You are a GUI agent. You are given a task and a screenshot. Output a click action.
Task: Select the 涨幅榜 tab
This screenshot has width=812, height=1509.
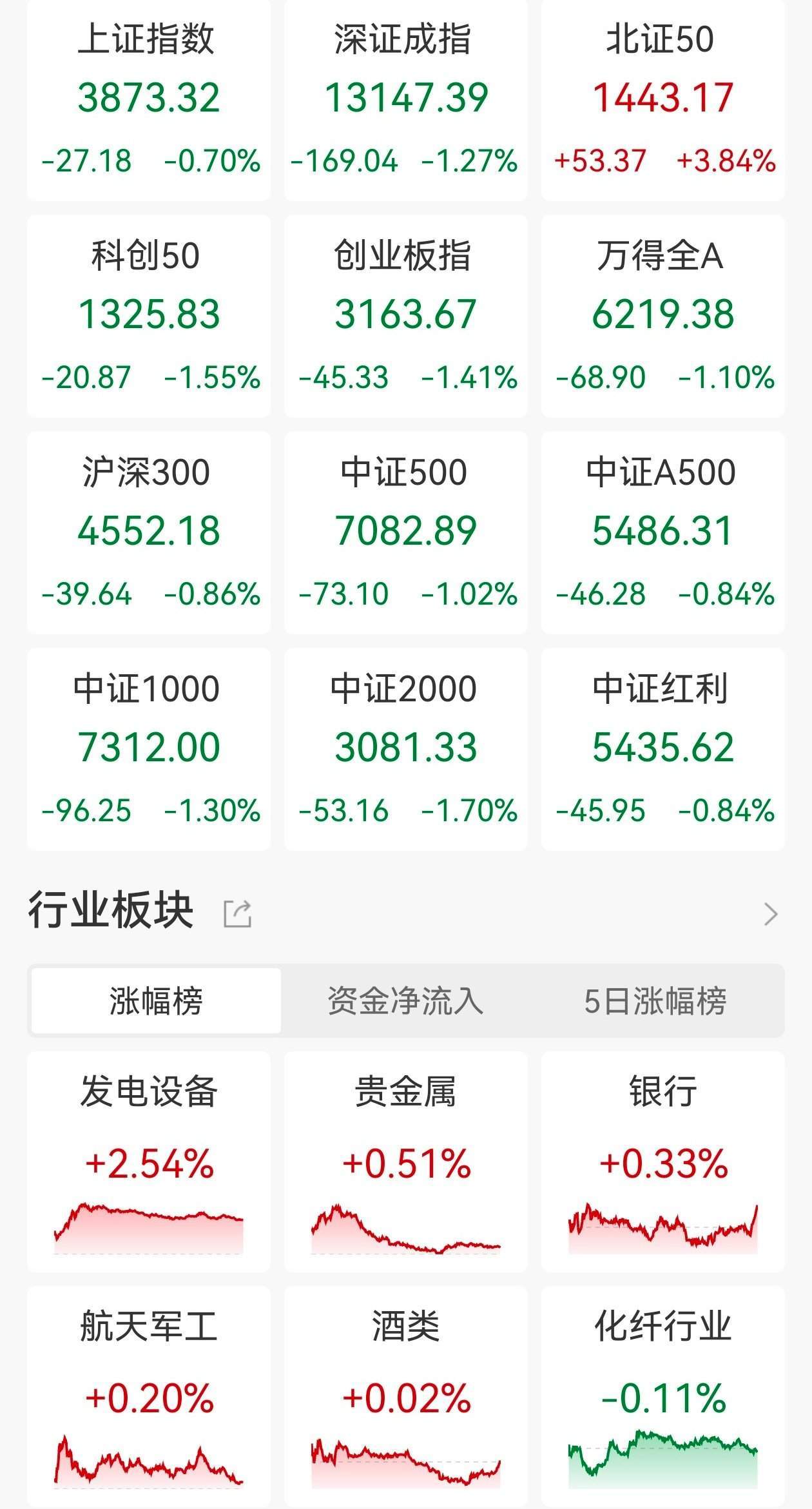pos(156,1000)
